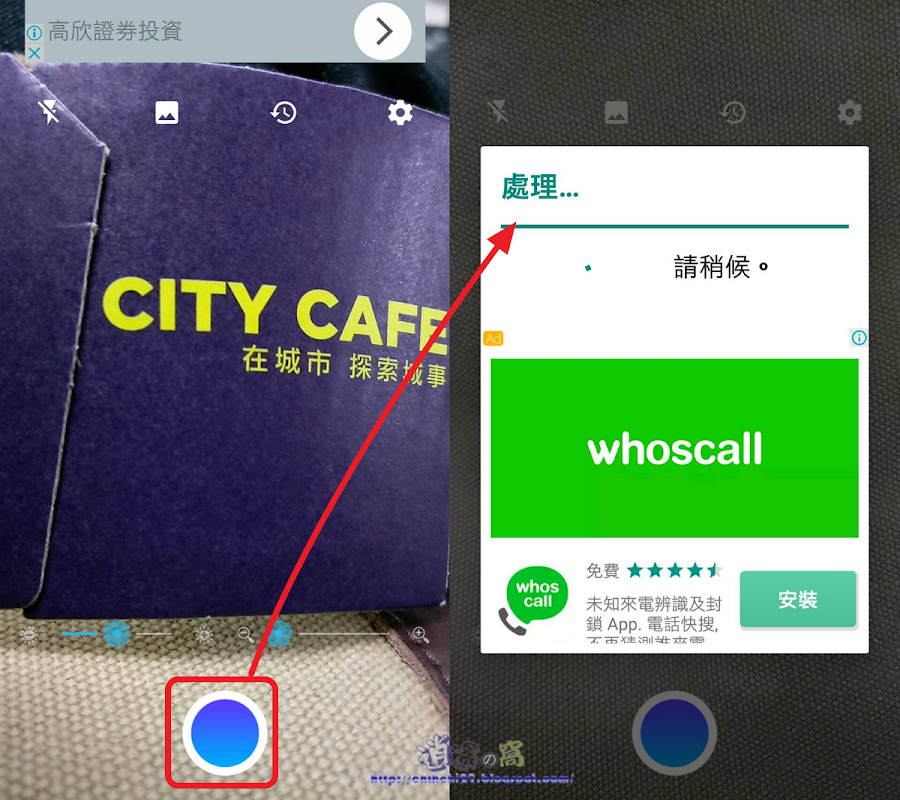Open the green whoscall ad banner
Viewport: 900px width, 800px height.
click(x=674, y=448)
